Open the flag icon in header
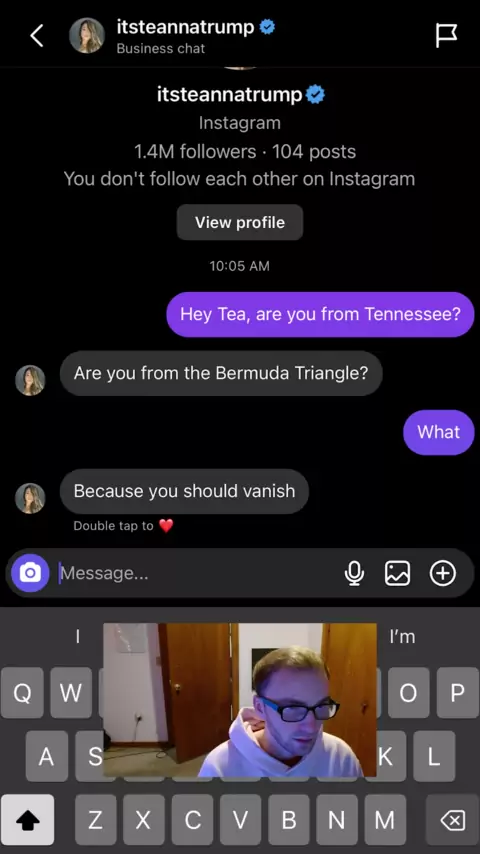The image size is (480, 854). tap(446, 36)
